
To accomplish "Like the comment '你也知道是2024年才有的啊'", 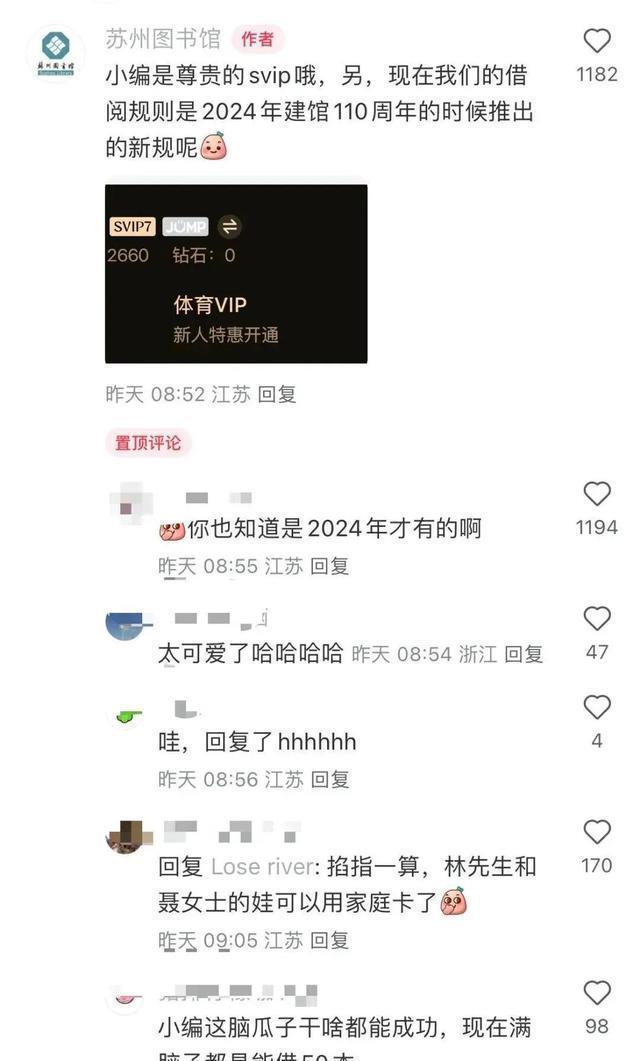I will (597, 494).
